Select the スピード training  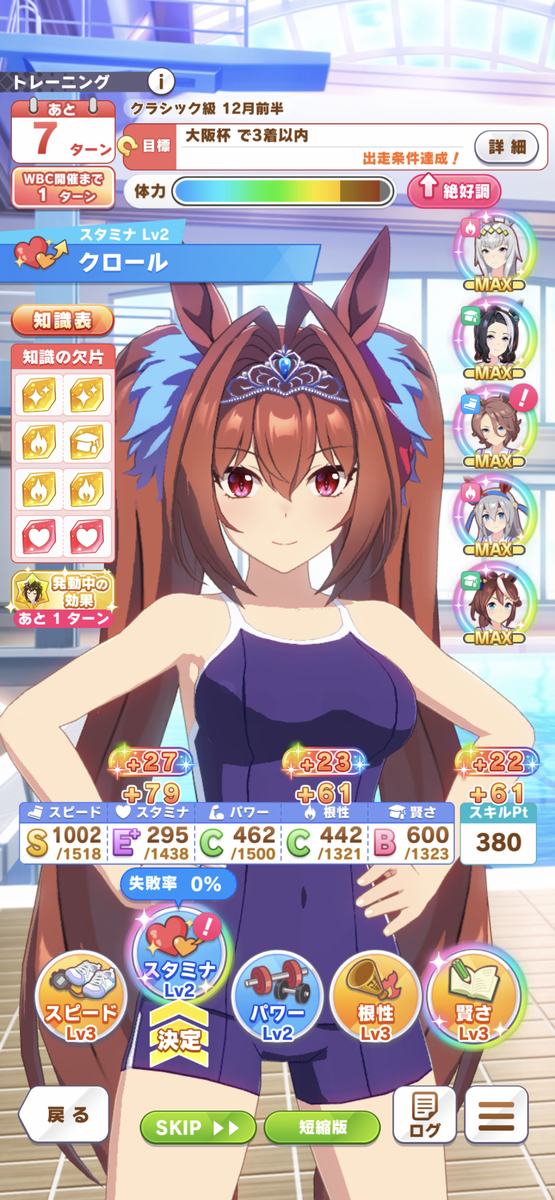coord(81,1000)
